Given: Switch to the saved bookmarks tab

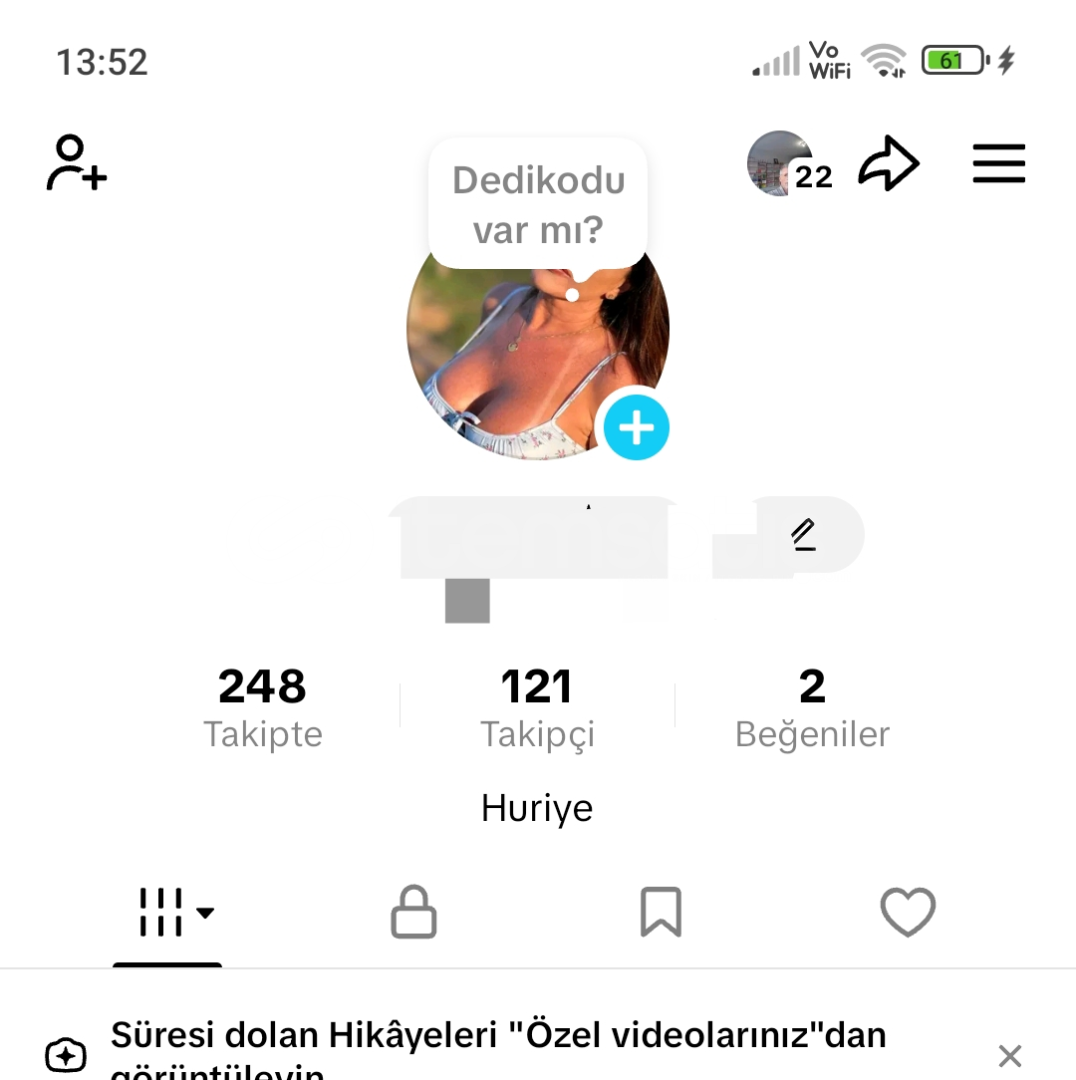Looking at the screenshot, I should point(661,912).
